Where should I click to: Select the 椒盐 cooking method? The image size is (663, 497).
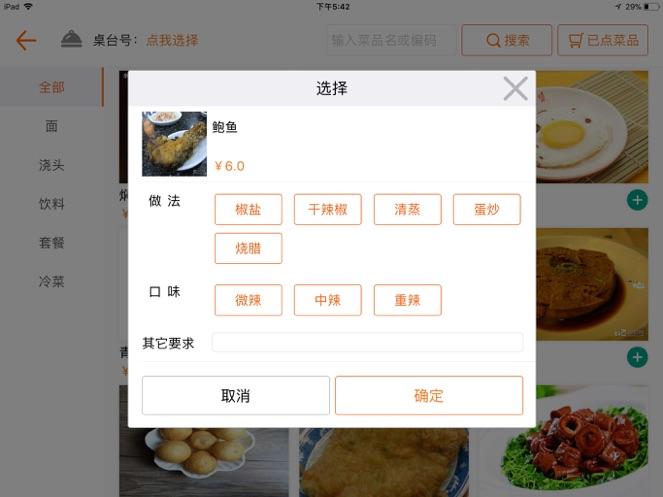[248, 210]
